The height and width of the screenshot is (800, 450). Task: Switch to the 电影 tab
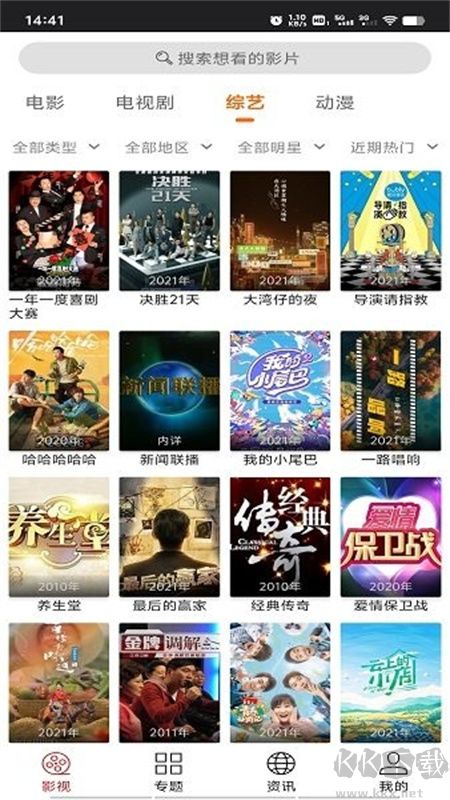click(45, 103)
